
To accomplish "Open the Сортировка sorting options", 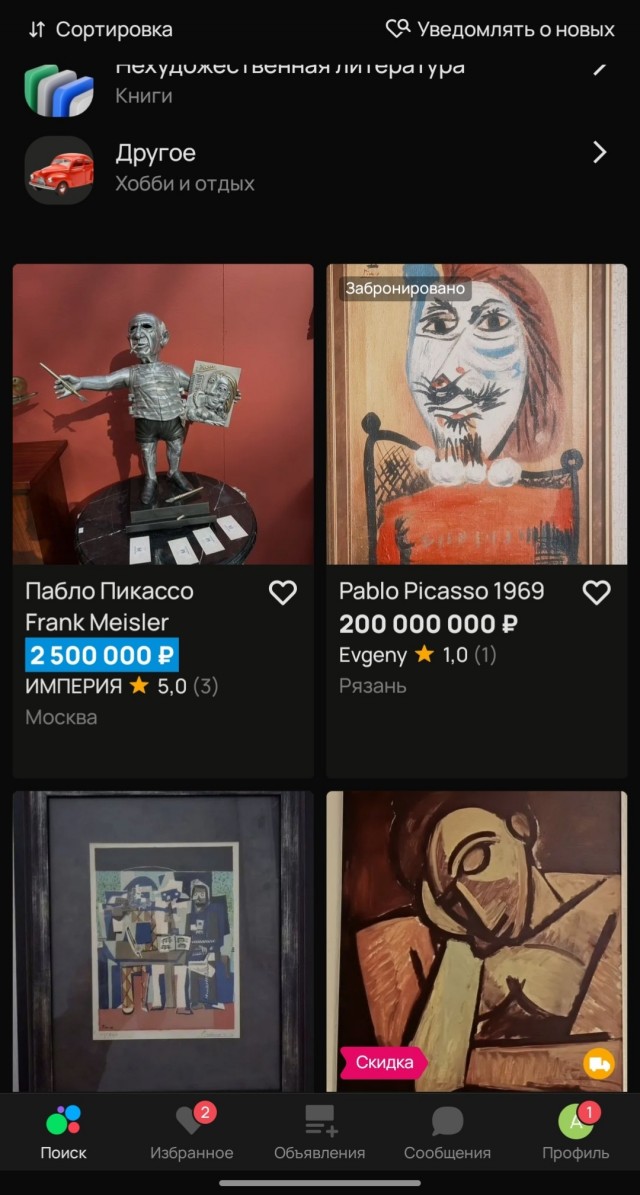I will coord(100,30).
